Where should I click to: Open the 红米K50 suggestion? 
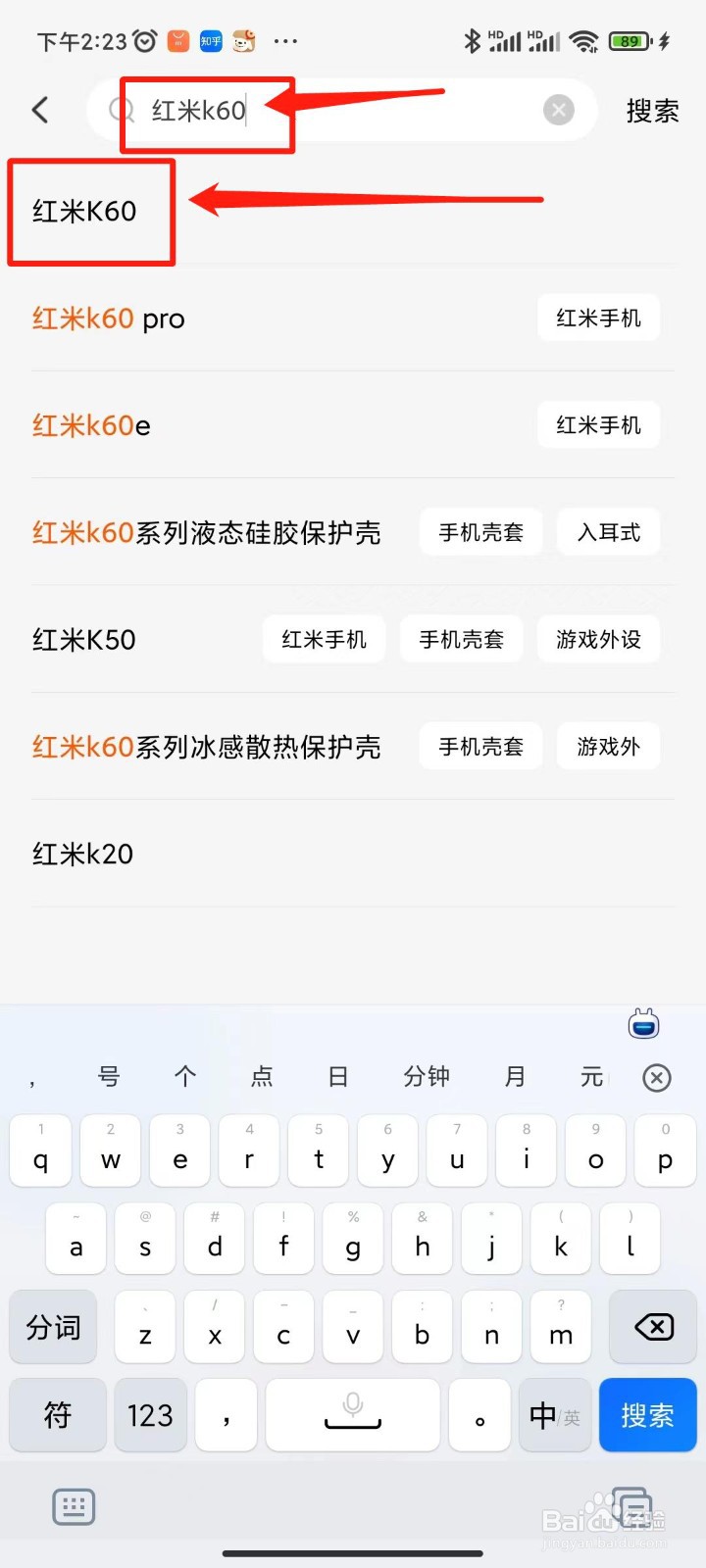point(84,640)
